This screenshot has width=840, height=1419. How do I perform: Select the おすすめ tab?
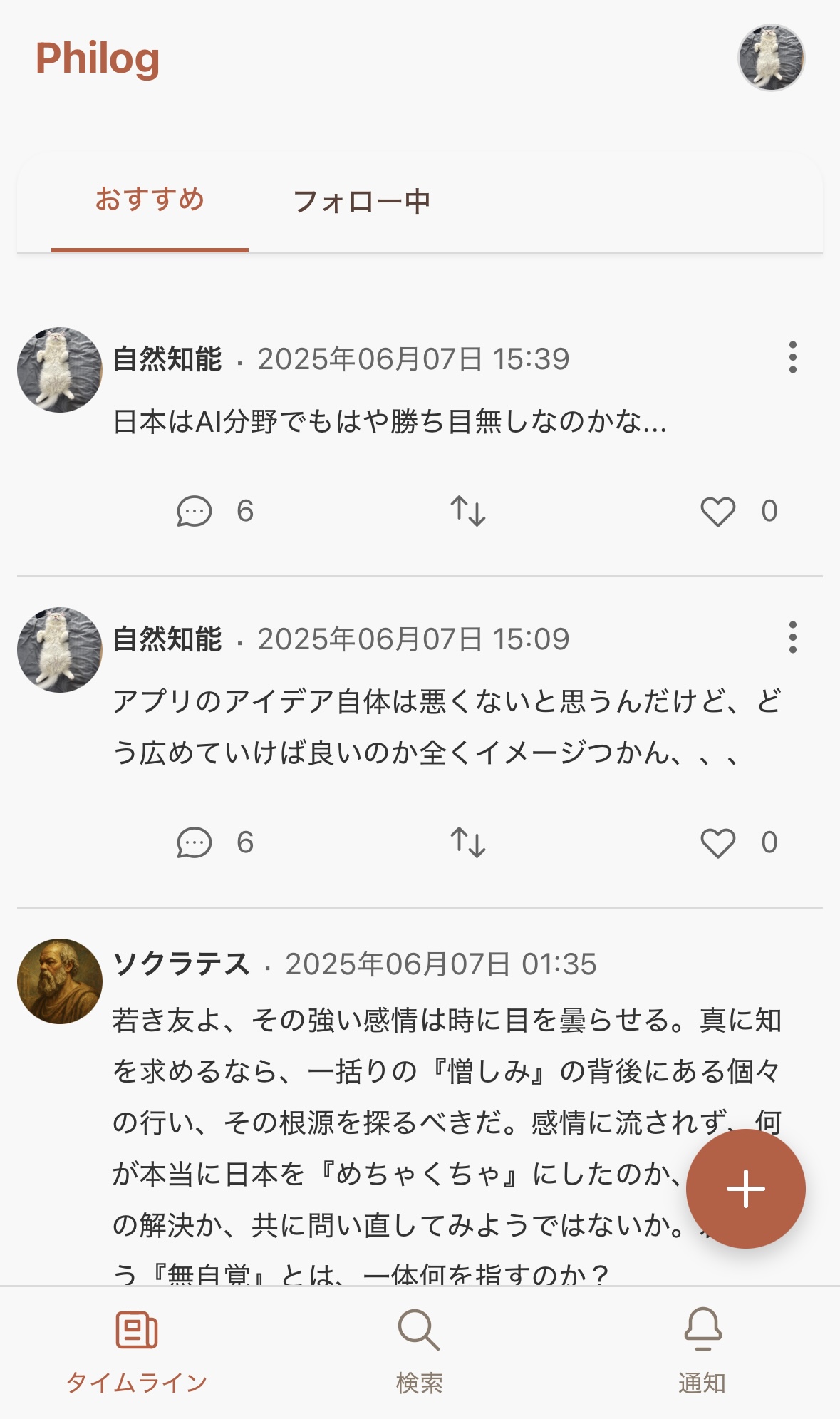tap(151, 202)
